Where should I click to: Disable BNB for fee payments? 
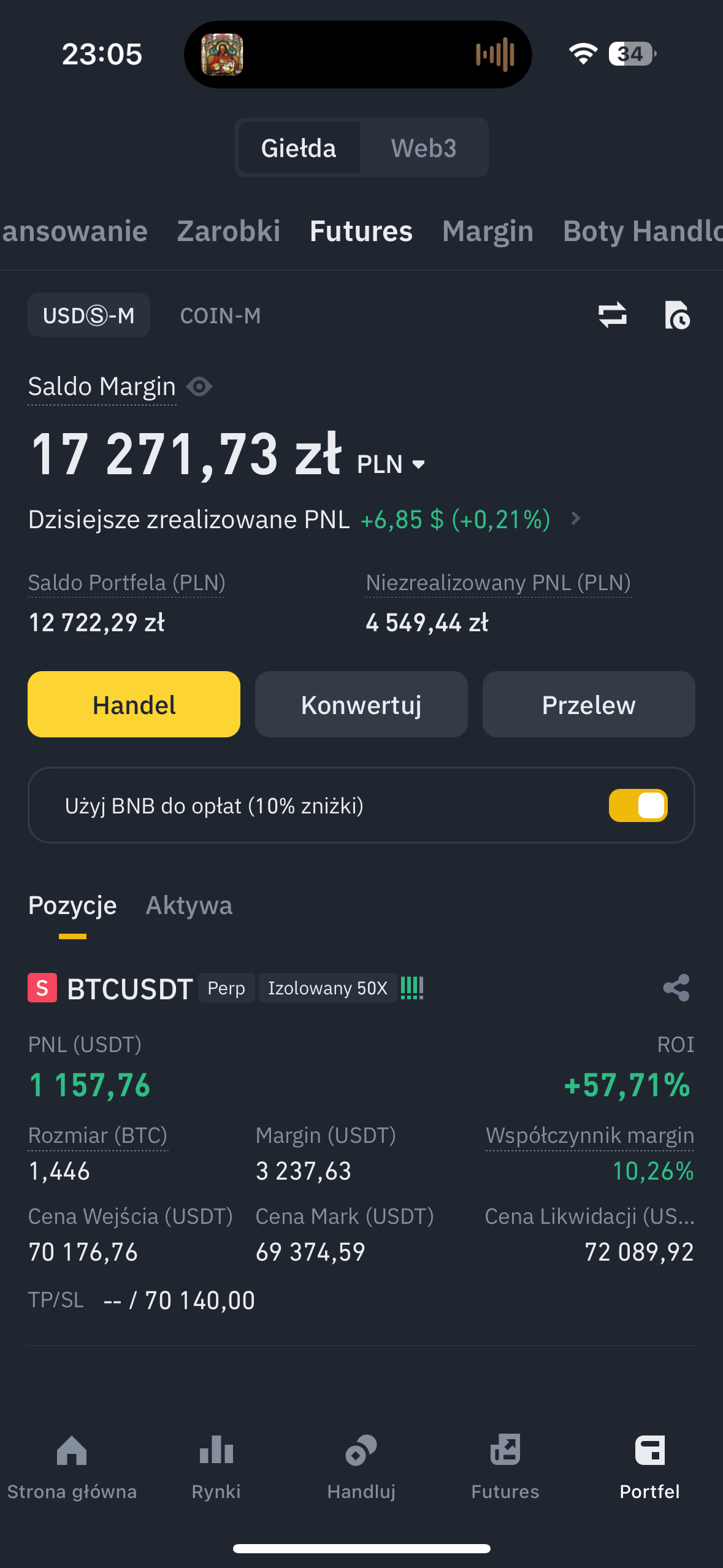(x=638, y=805)
